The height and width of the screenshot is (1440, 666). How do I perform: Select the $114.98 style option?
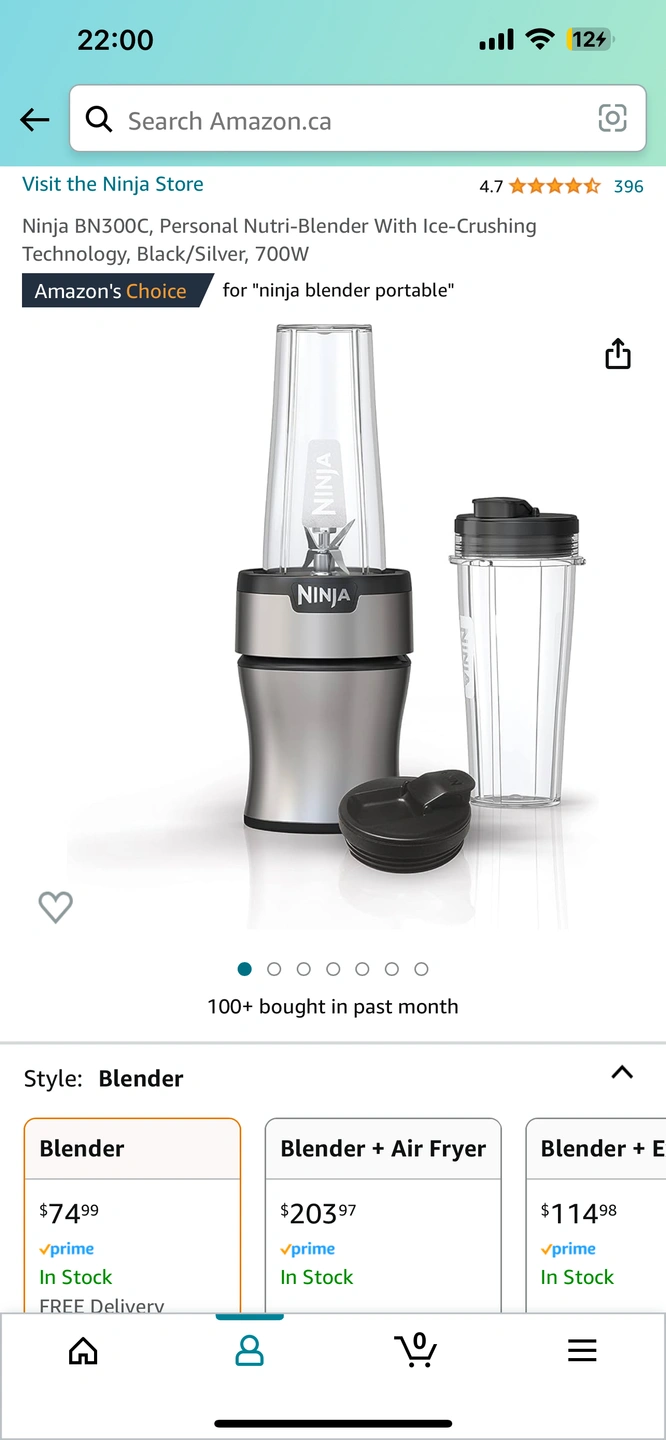point(596,1214)
